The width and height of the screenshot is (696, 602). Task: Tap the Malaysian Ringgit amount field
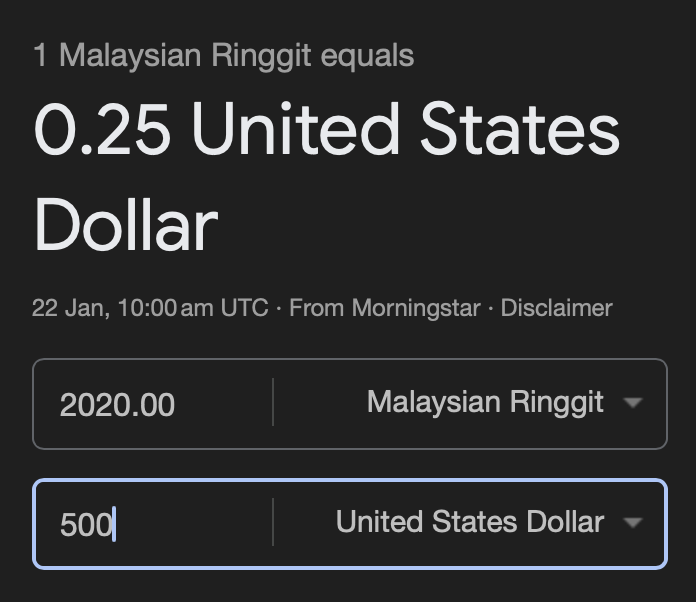point(150,404)
